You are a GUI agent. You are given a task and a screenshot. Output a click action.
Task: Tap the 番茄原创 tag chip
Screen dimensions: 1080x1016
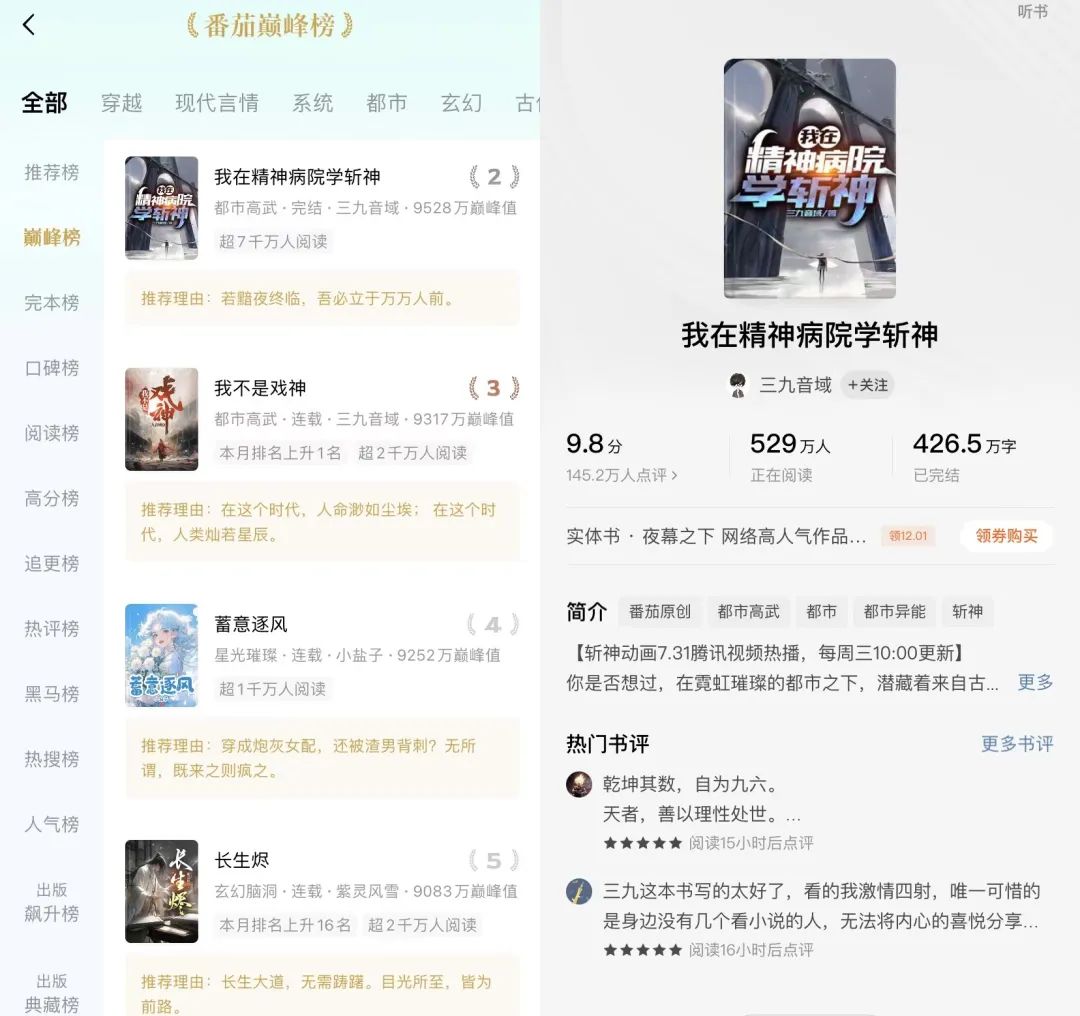[x=659, y=612]
